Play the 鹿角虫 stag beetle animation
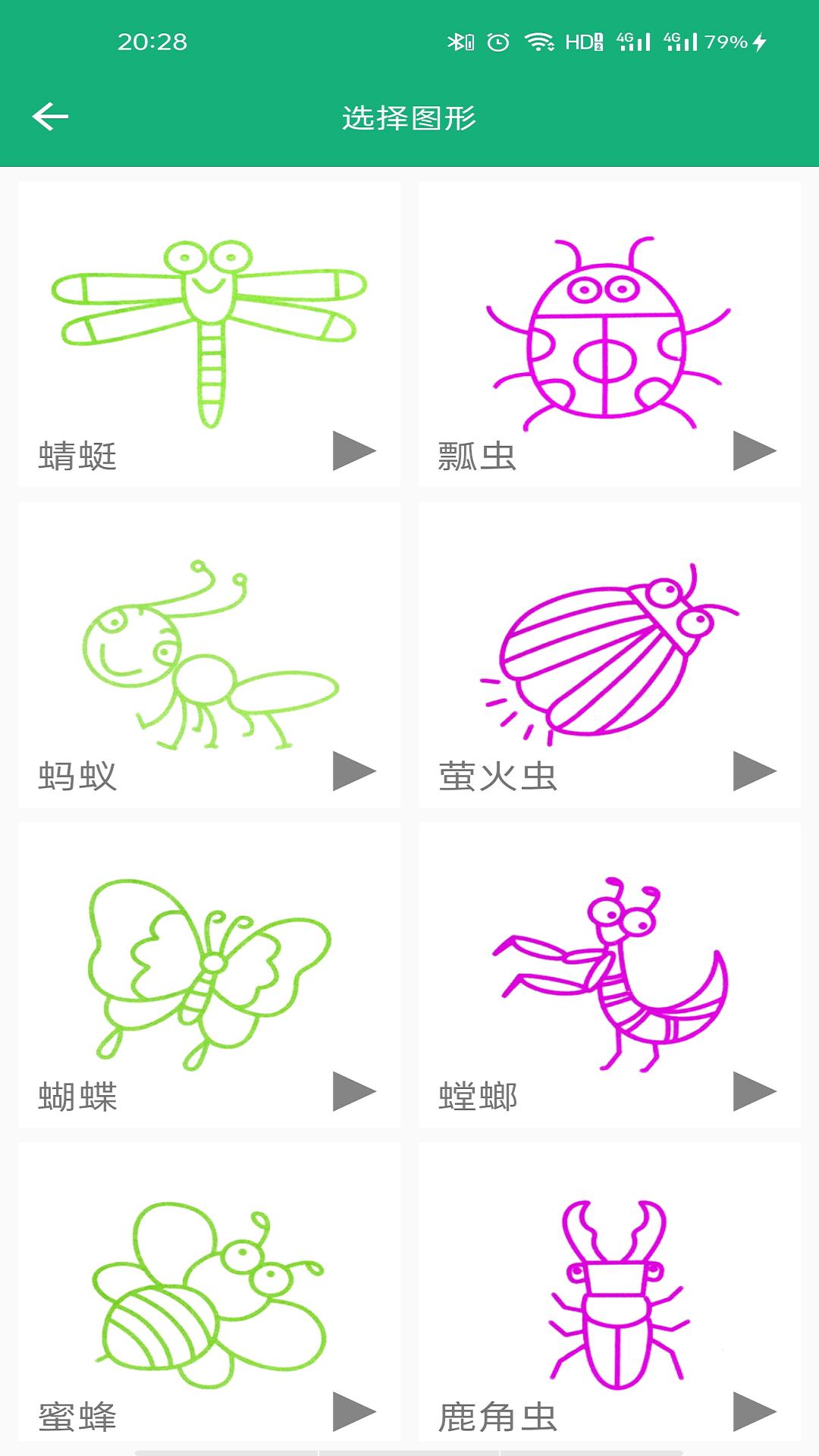This screenshot has width=819, height=1456. 754,1412
